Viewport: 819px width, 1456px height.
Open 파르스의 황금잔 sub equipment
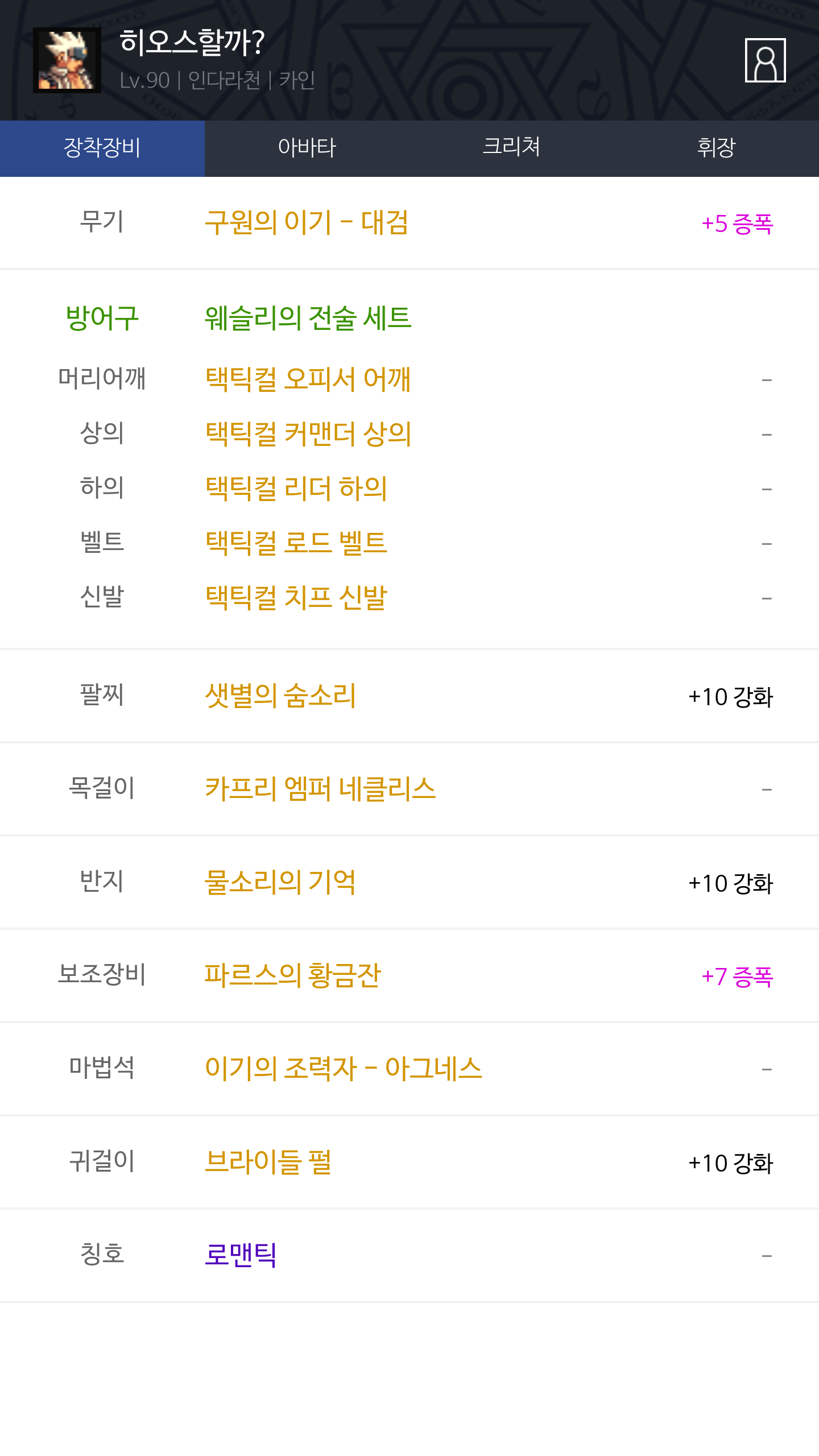tap(292, 975)
